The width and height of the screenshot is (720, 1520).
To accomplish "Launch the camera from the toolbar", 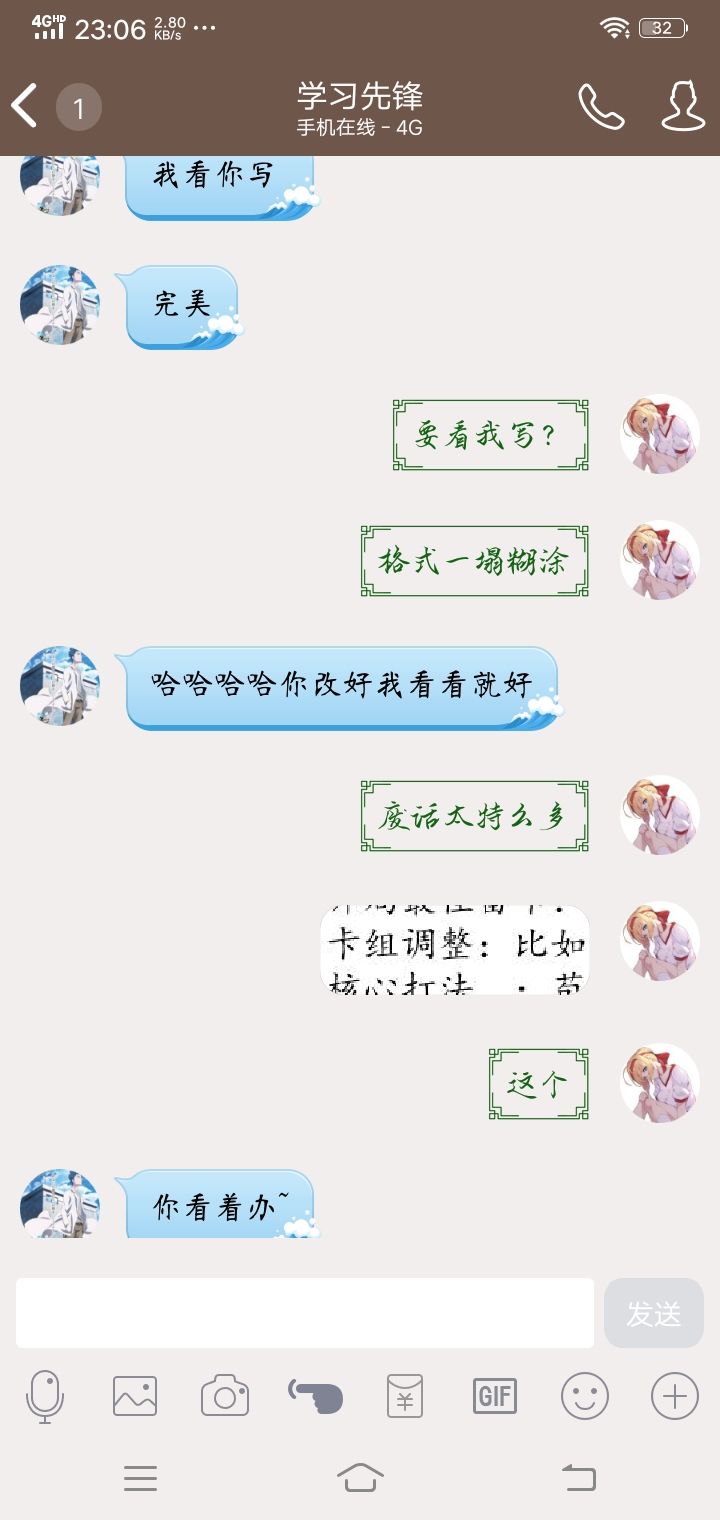I will tap(225, 1396).
